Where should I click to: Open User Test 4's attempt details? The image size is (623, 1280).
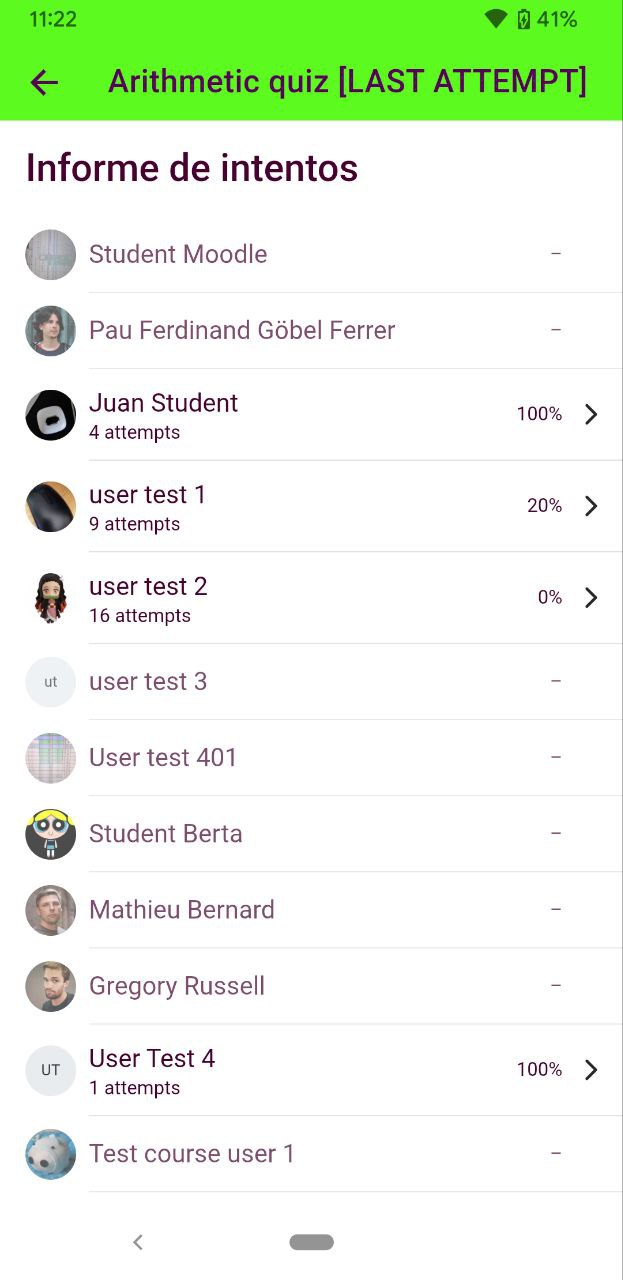311,1070
